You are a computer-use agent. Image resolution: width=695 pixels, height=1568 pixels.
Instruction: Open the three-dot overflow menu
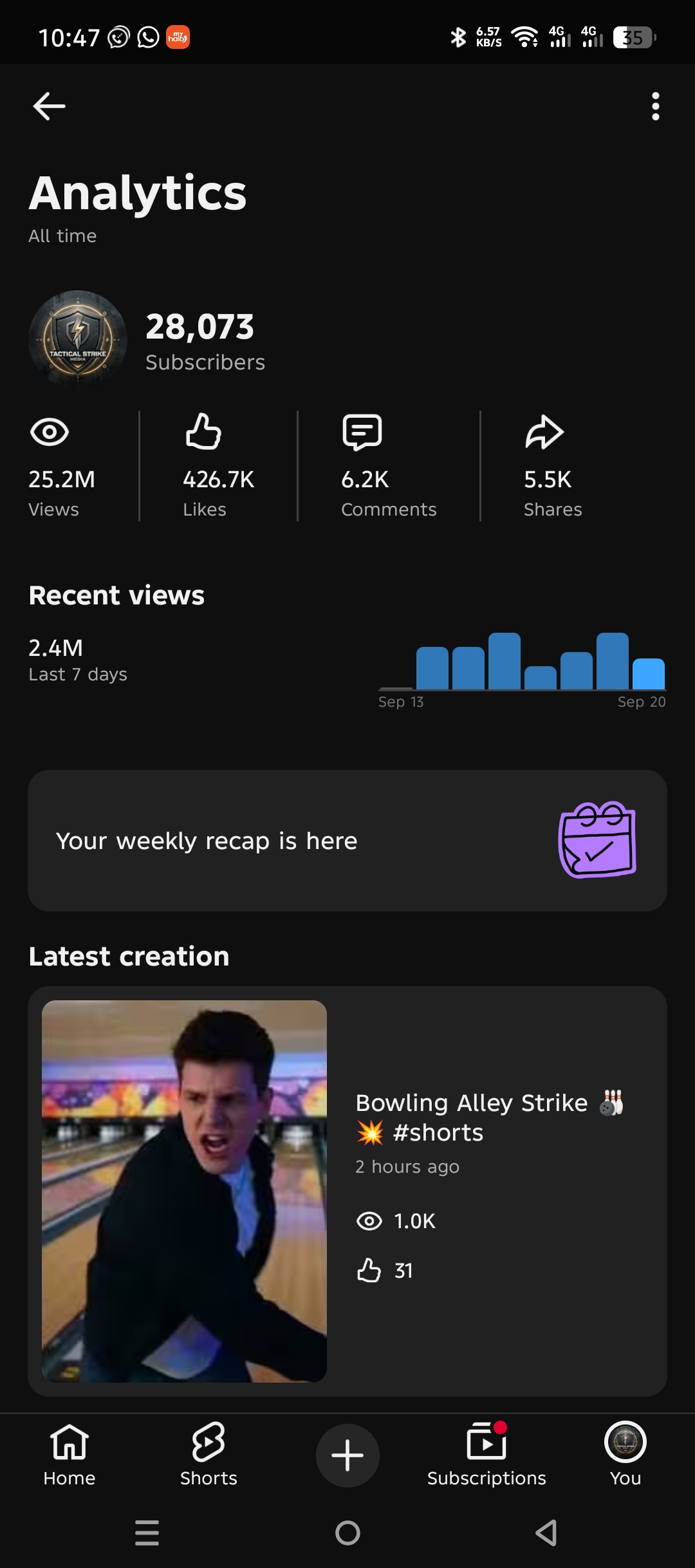click(x=655, y=106)
